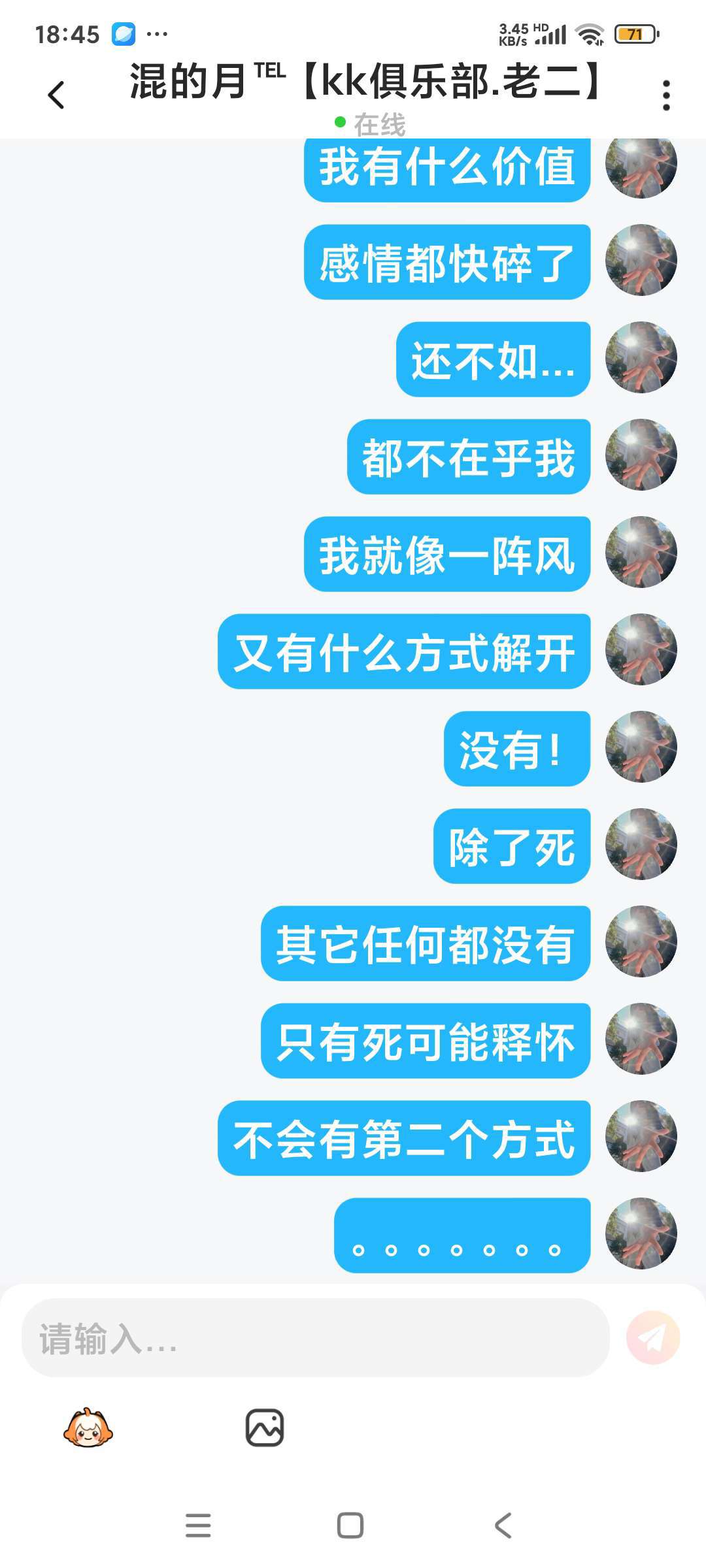Open avatar beside message 除了死

[641, 844]
